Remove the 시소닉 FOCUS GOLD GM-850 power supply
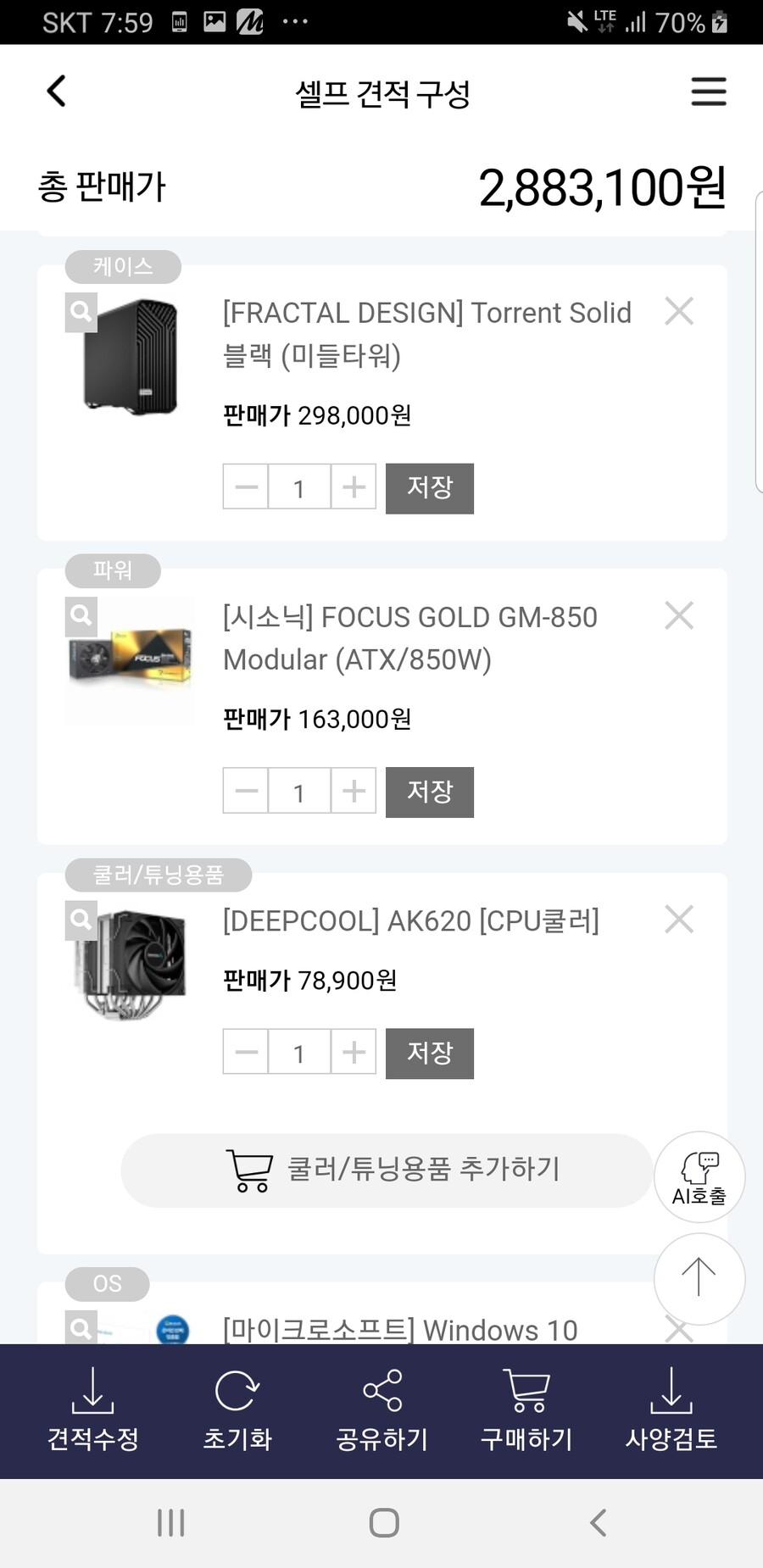The width and height of the screenshot is (763, 1568). pos(678,615)
